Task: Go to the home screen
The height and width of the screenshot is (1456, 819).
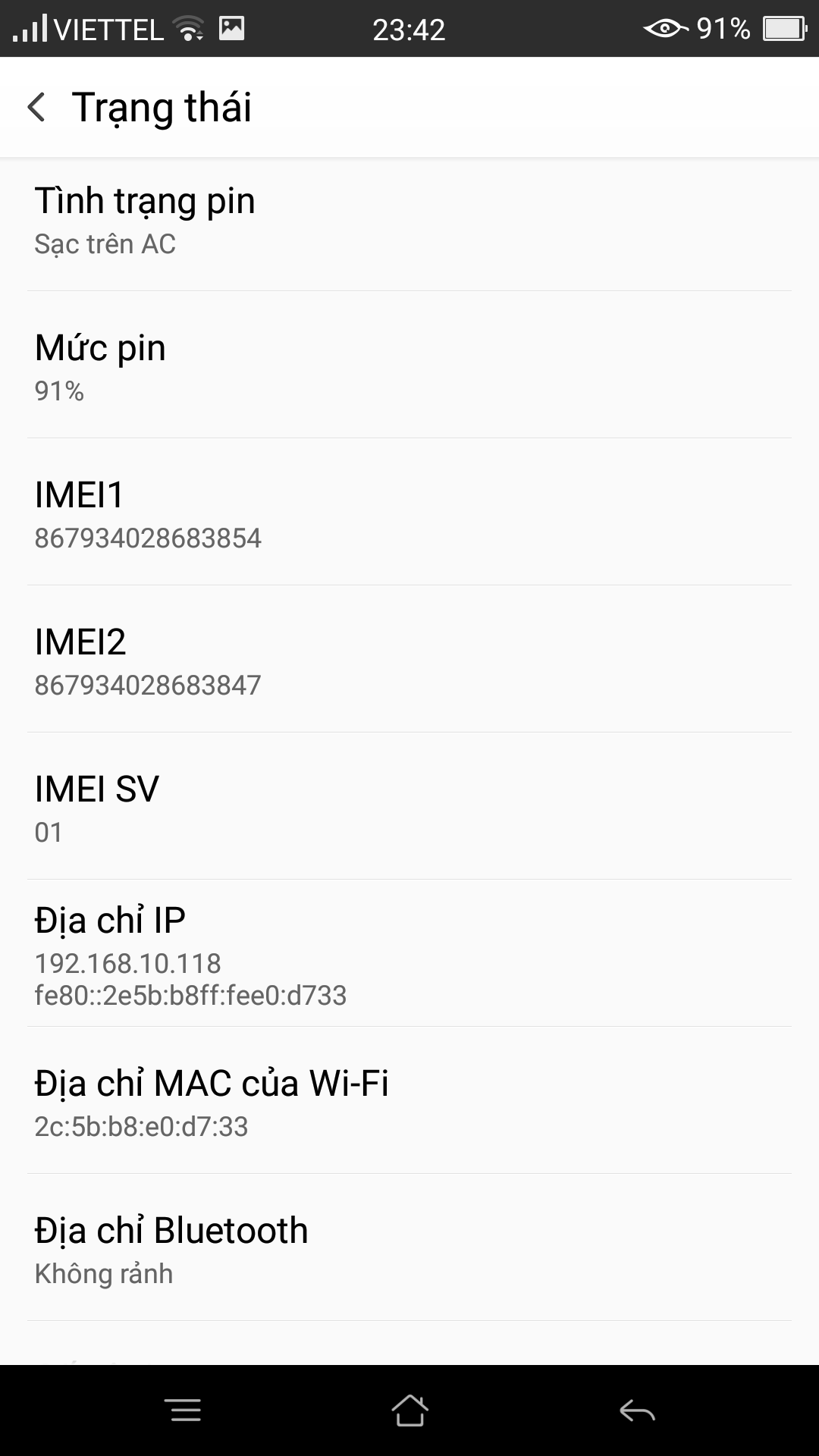Action: [x=409, y=1410]
